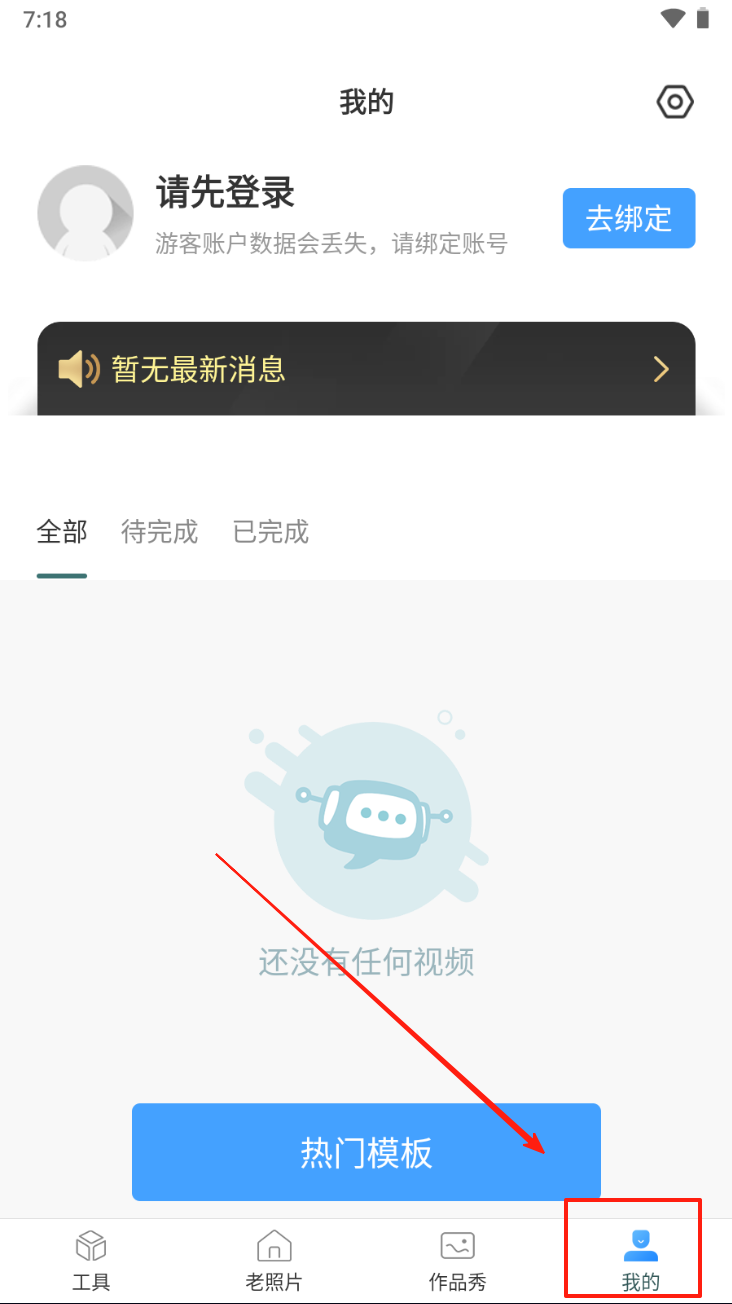Open settings via the hexagon icon
The width and height of the screenshot is (732, 1304).
pos(675,102)
